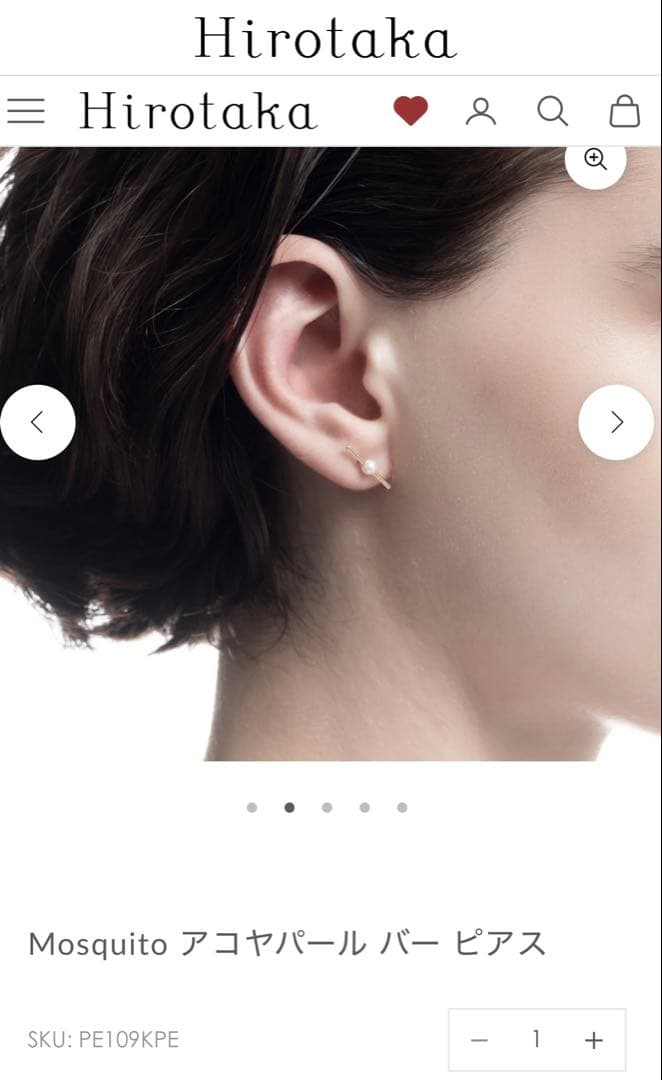Tap the Hirotaka logo in the toolbar

(x=198, y=111)
